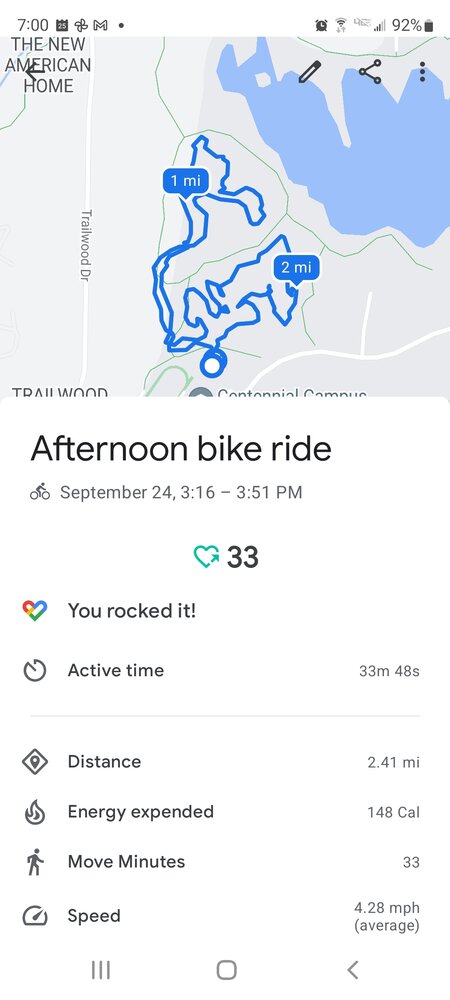Tap the system back button in the navigation bar

[x=352, y=969]
